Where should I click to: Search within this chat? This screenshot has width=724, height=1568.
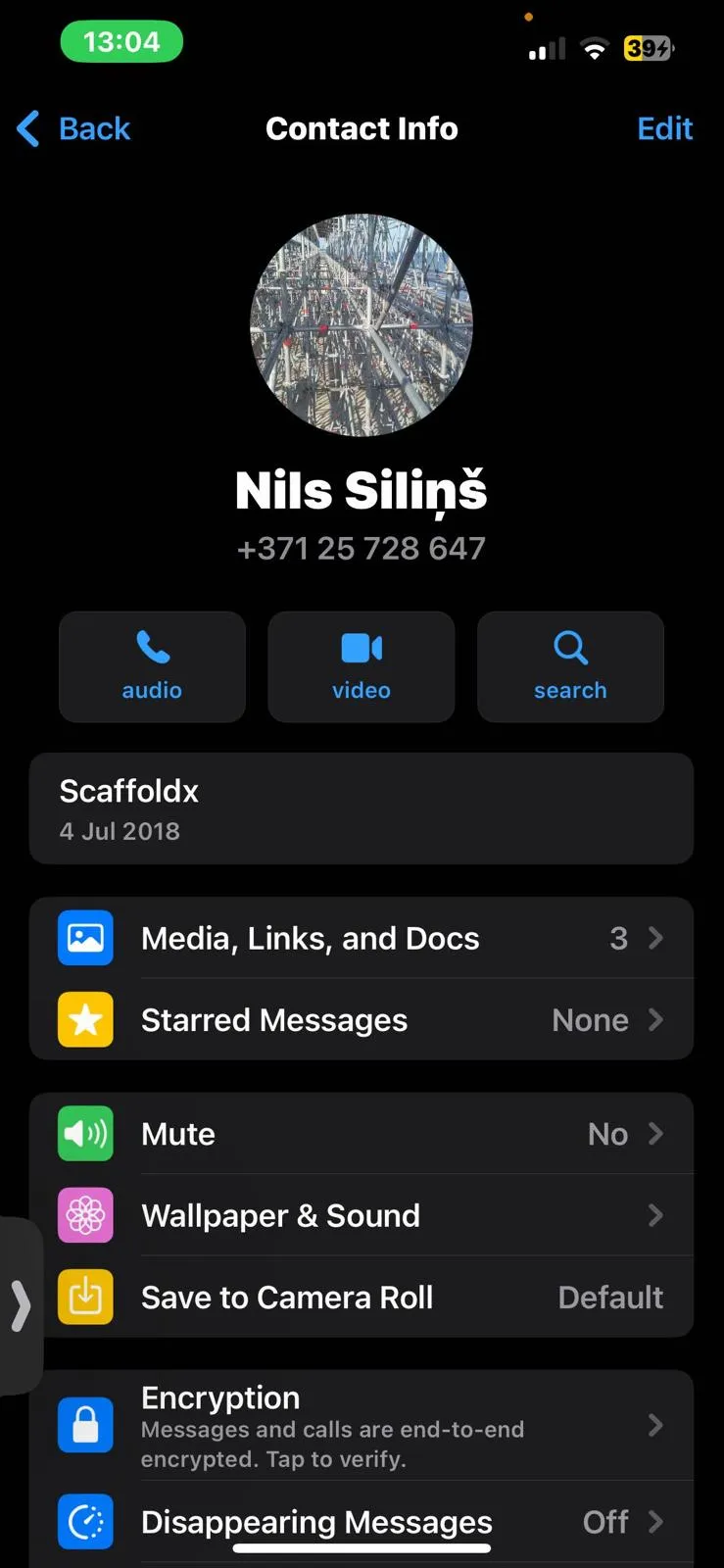click(570, 666)
